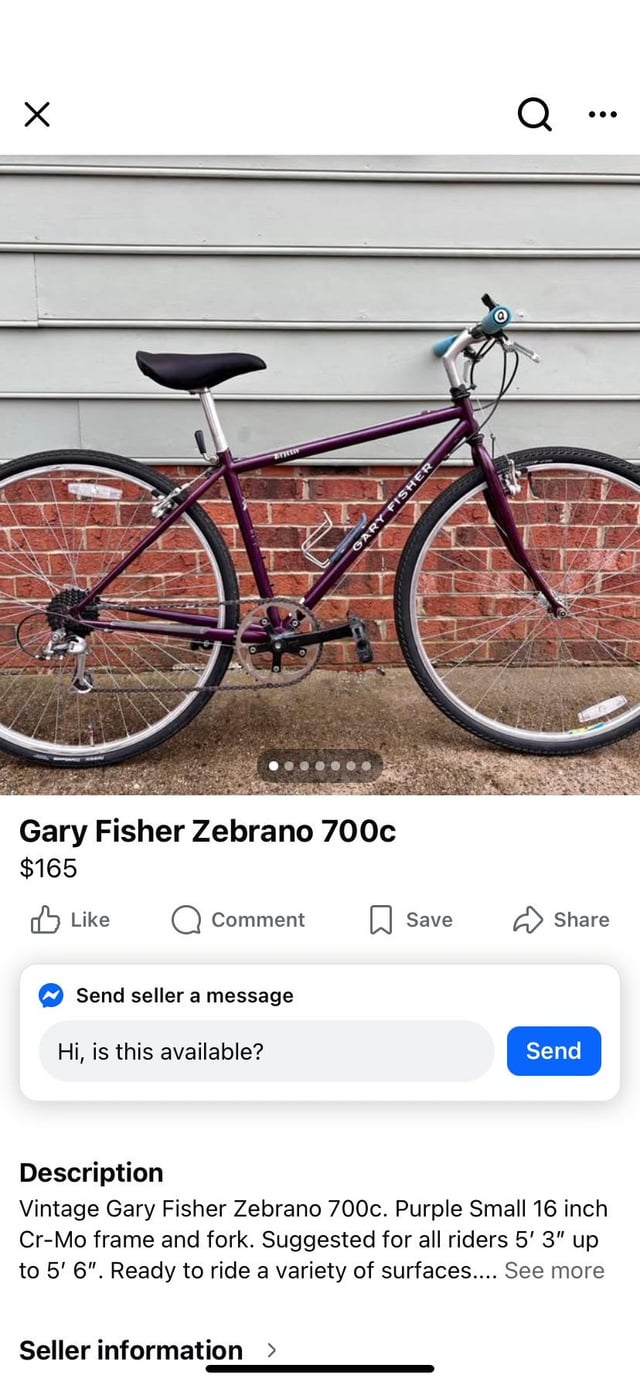Send the message to seller
640x1385 pixels.
[553, 1051]
